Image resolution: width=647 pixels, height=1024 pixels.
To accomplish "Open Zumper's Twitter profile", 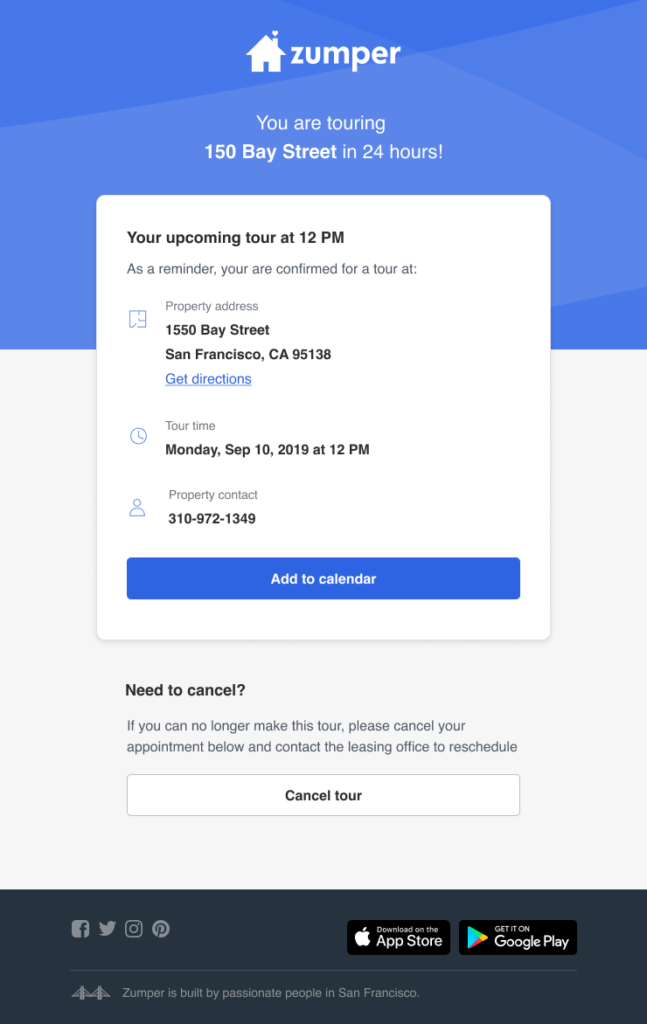I will pyautogui.click(x=107, y=929).
